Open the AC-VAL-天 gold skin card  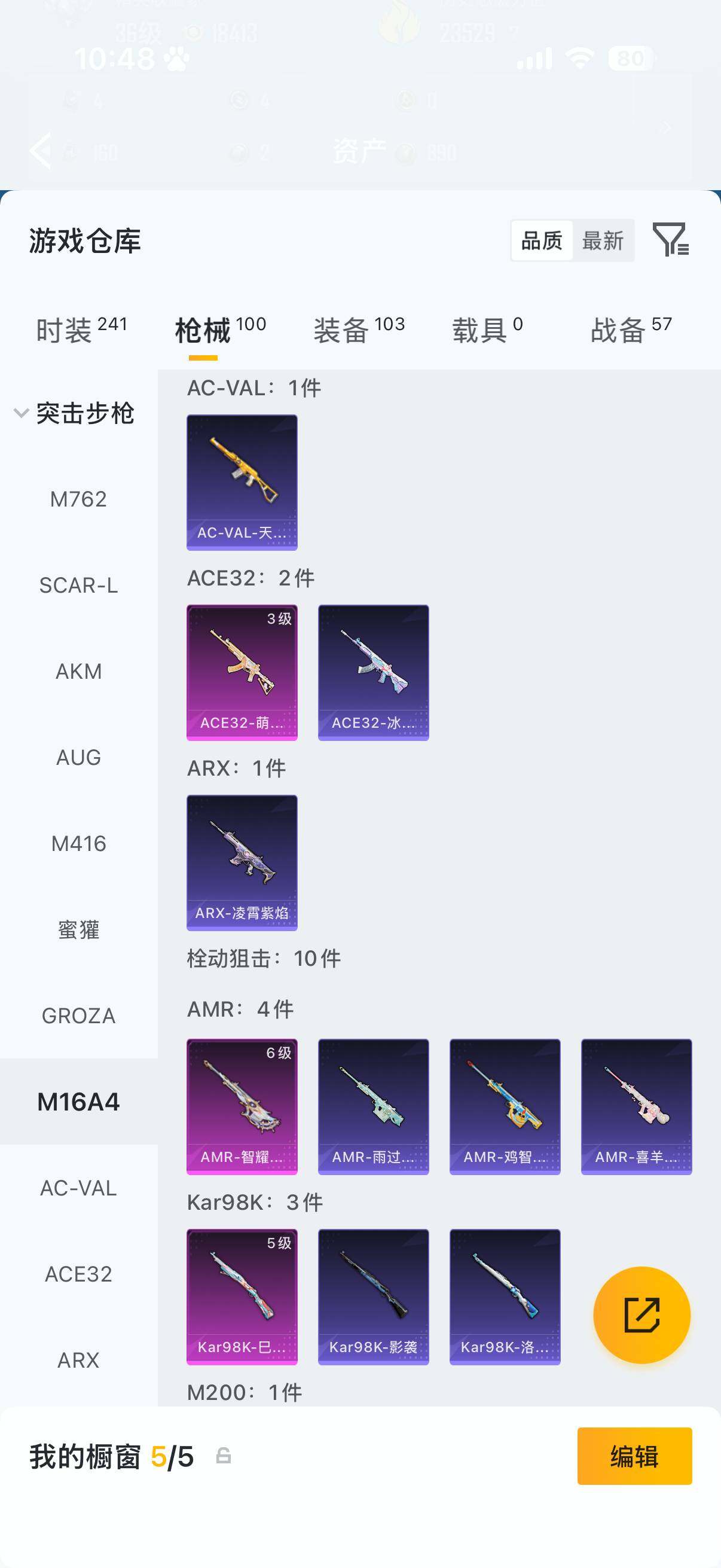pyautogui.click(x=242, y=482)
